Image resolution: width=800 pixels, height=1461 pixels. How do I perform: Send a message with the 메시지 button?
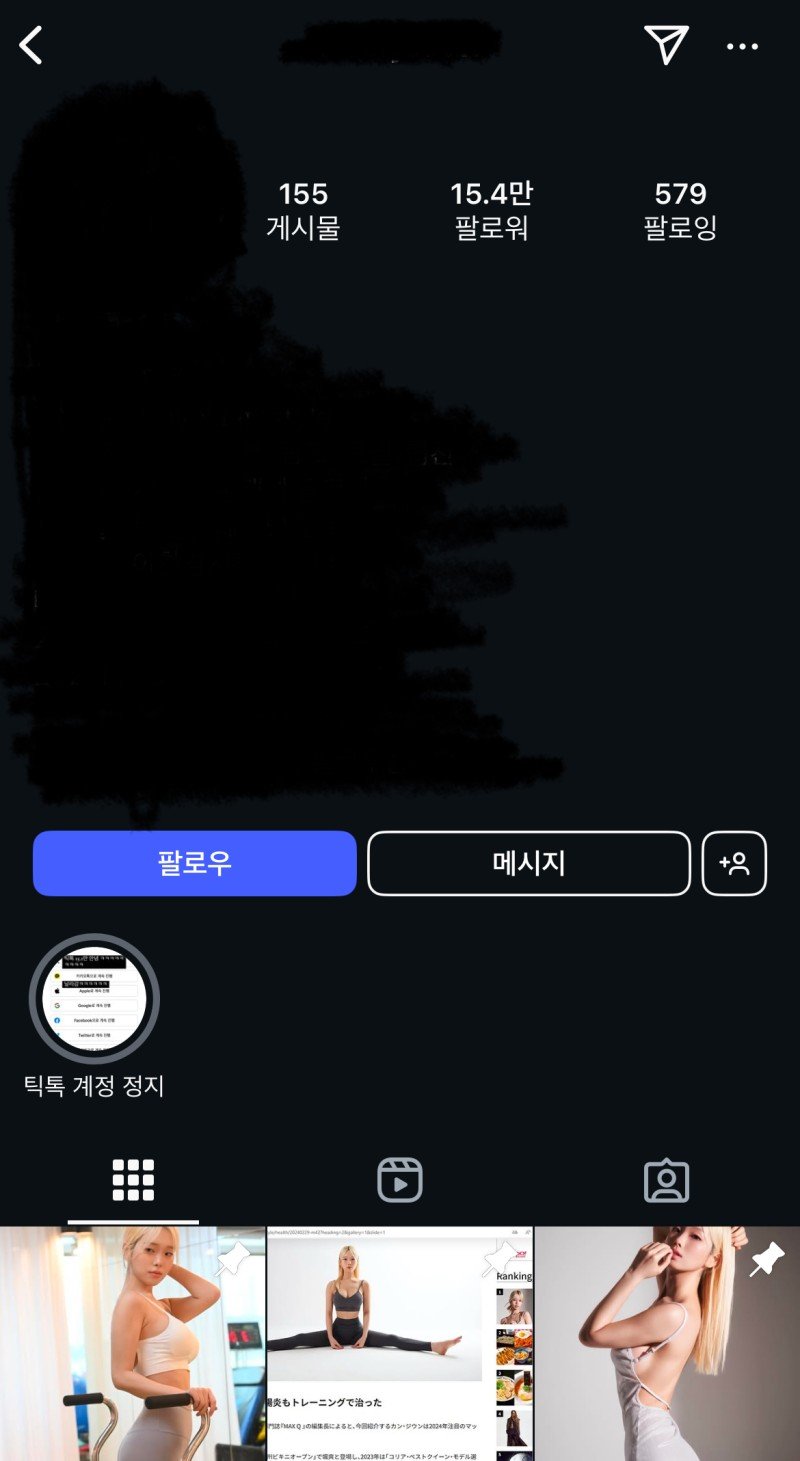[x=528, y=863]
